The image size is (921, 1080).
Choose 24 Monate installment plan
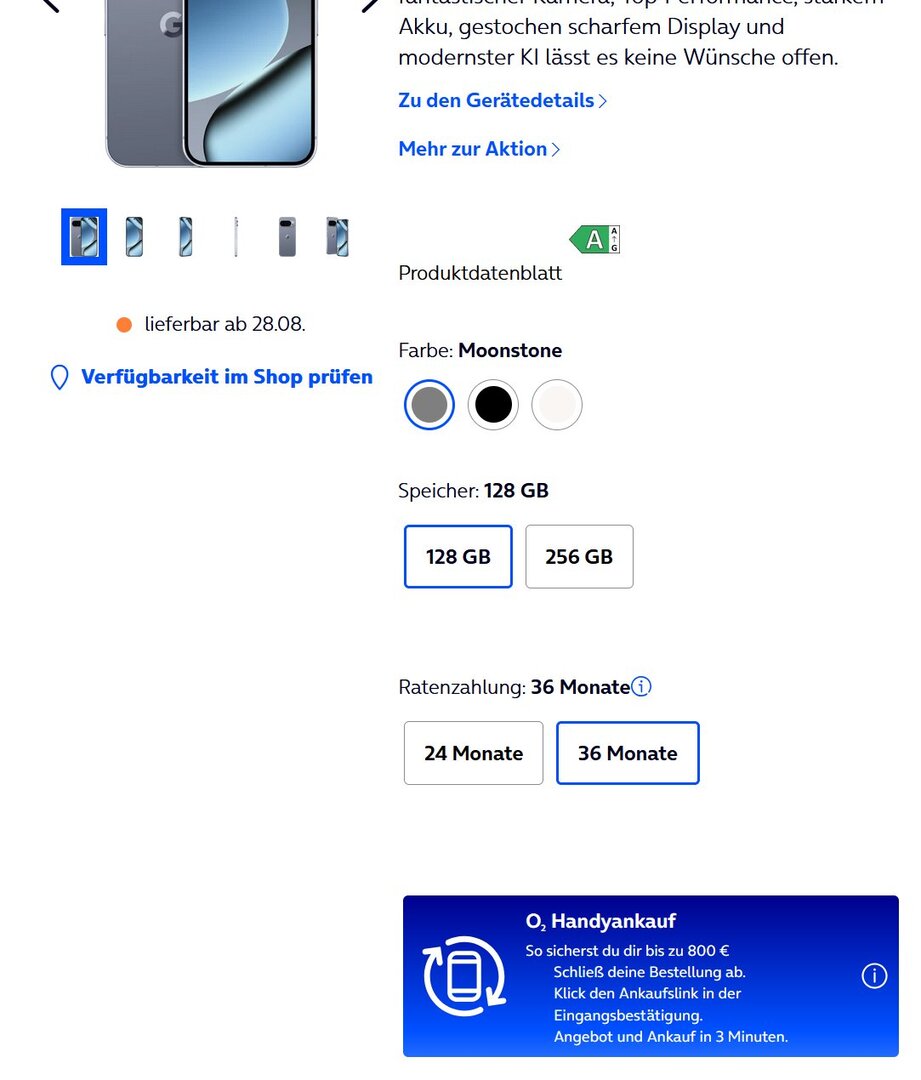coord(473,753)
